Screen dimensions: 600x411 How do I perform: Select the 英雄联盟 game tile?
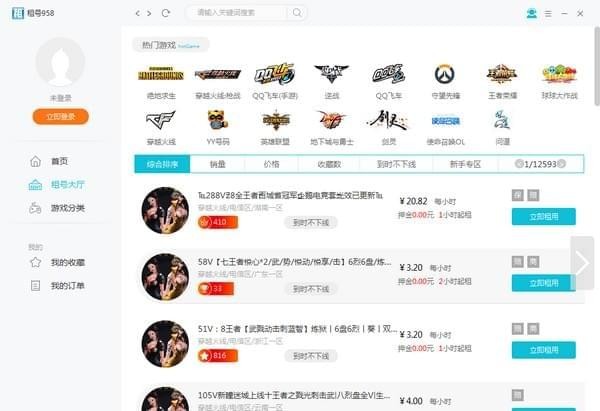pos(275,124)
